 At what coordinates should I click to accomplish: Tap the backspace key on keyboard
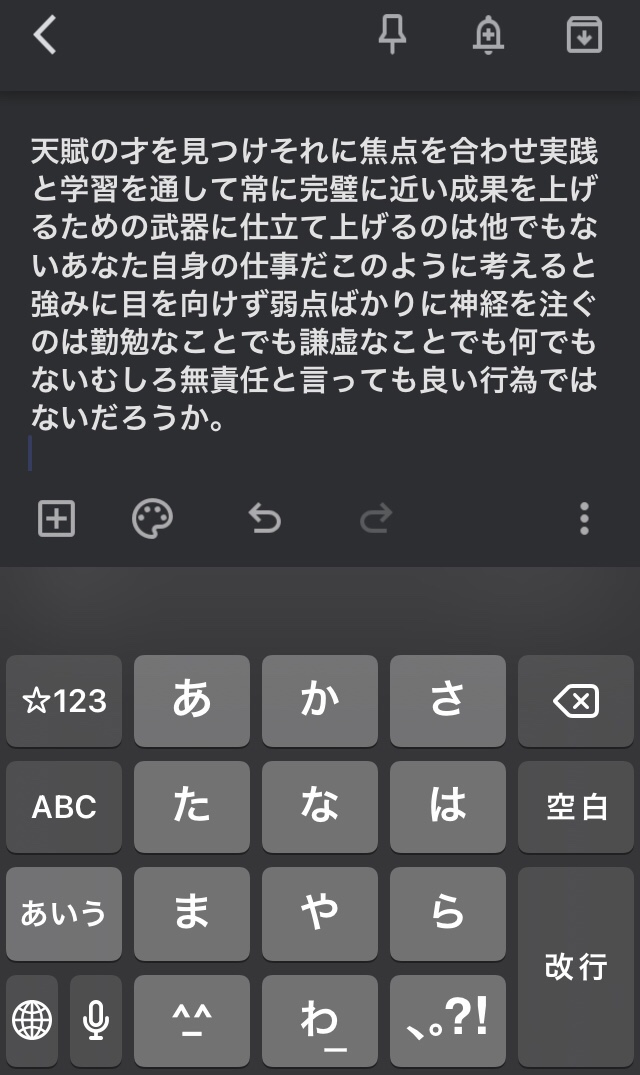pyautogui.click(x=576, y=701)
